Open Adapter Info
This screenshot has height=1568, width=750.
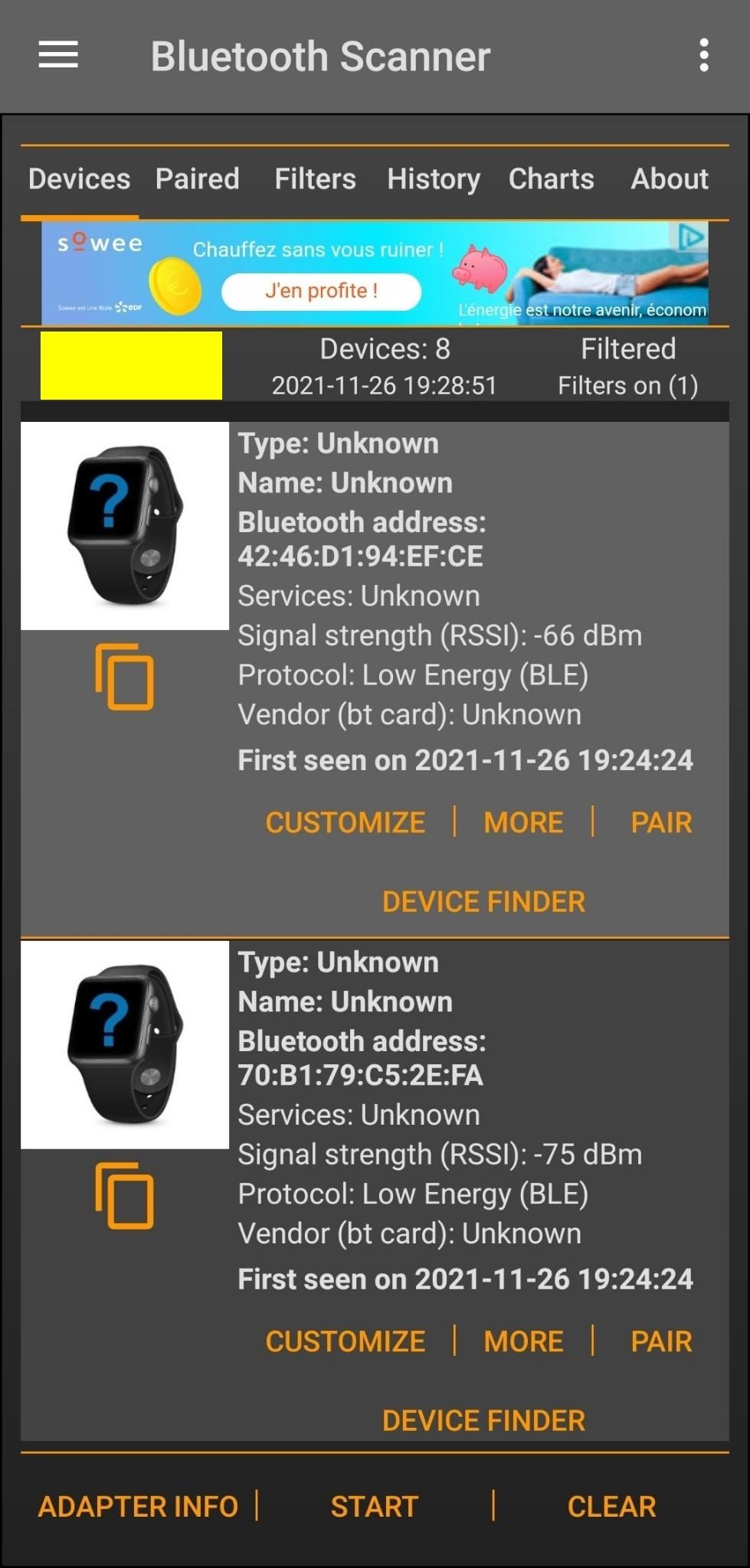[138, 1507]
